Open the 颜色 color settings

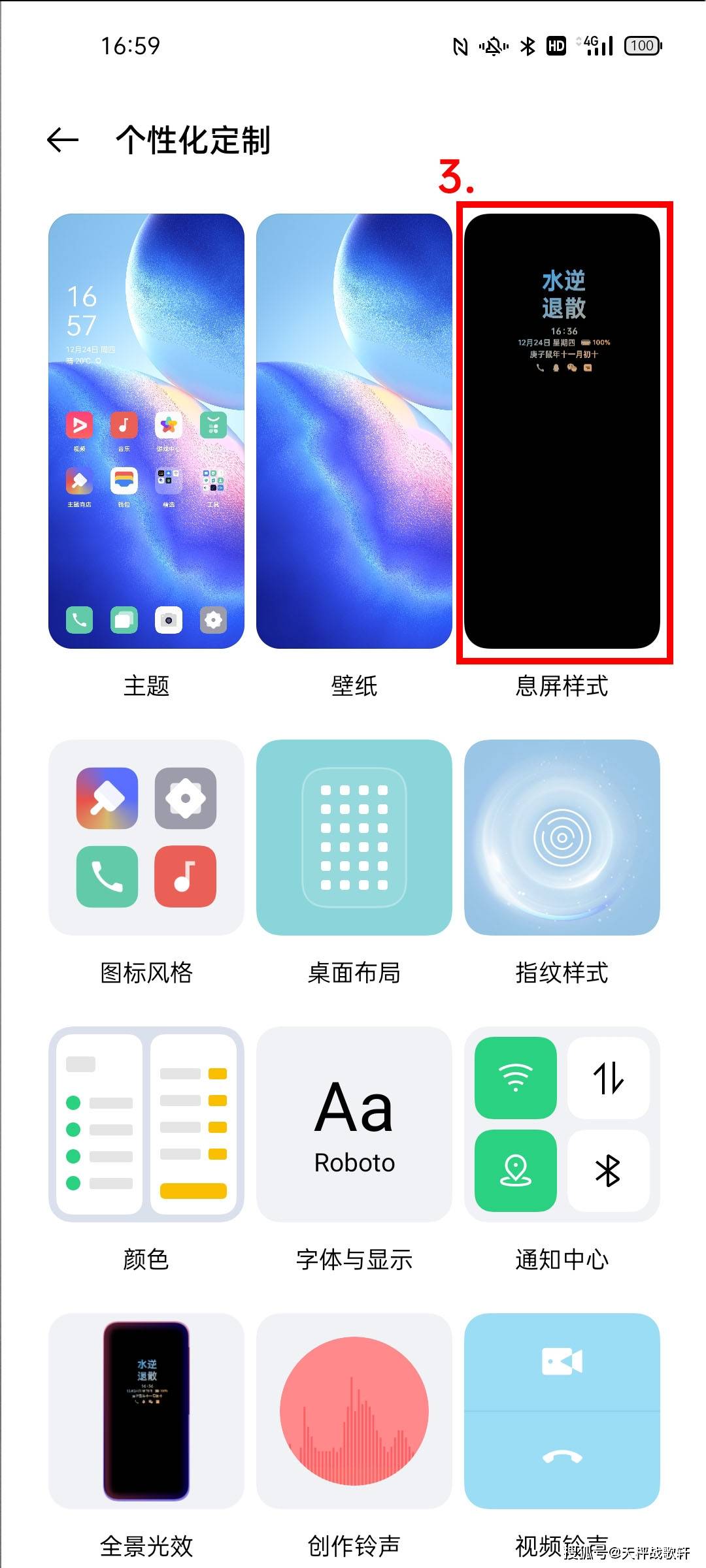click(146, 1124)
